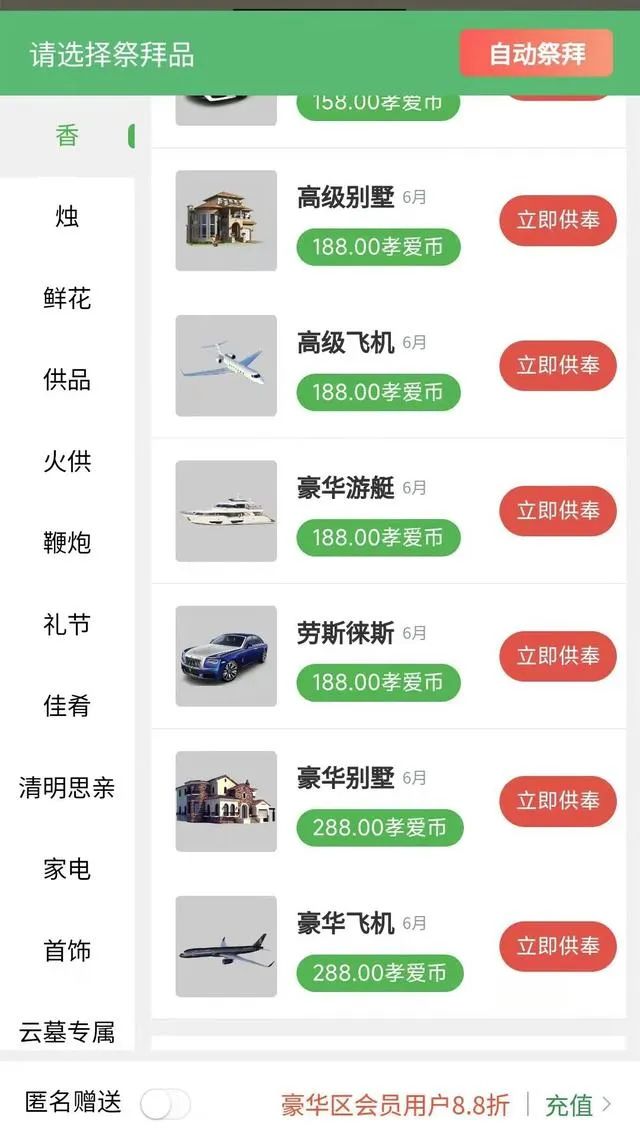Switch to the 佳肴 category

coord(67,706)
